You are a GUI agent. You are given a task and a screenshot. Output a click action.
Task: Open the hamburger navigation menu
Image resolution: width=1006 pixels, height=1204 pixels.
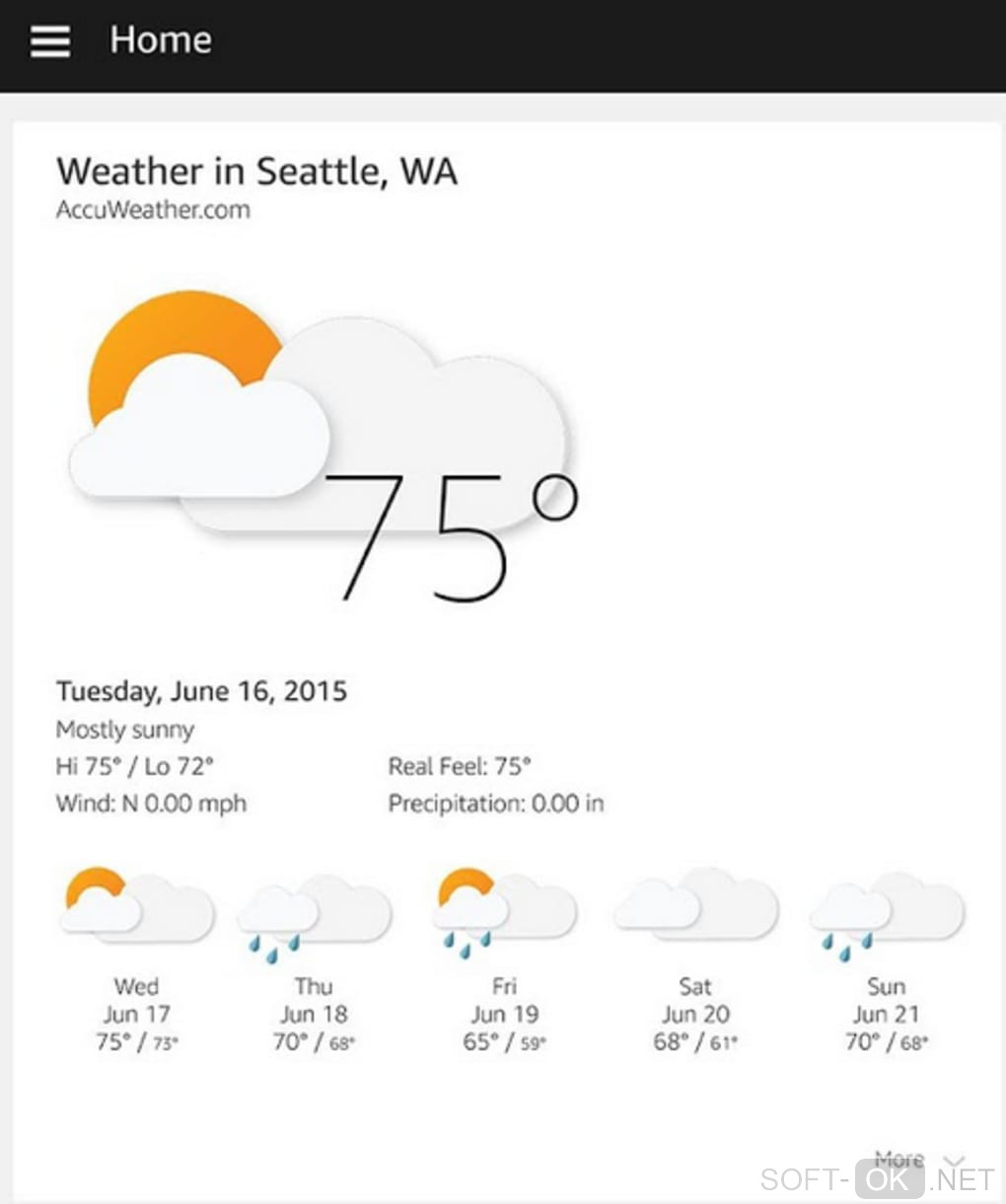pyautogui.click(x=49, y=41)
